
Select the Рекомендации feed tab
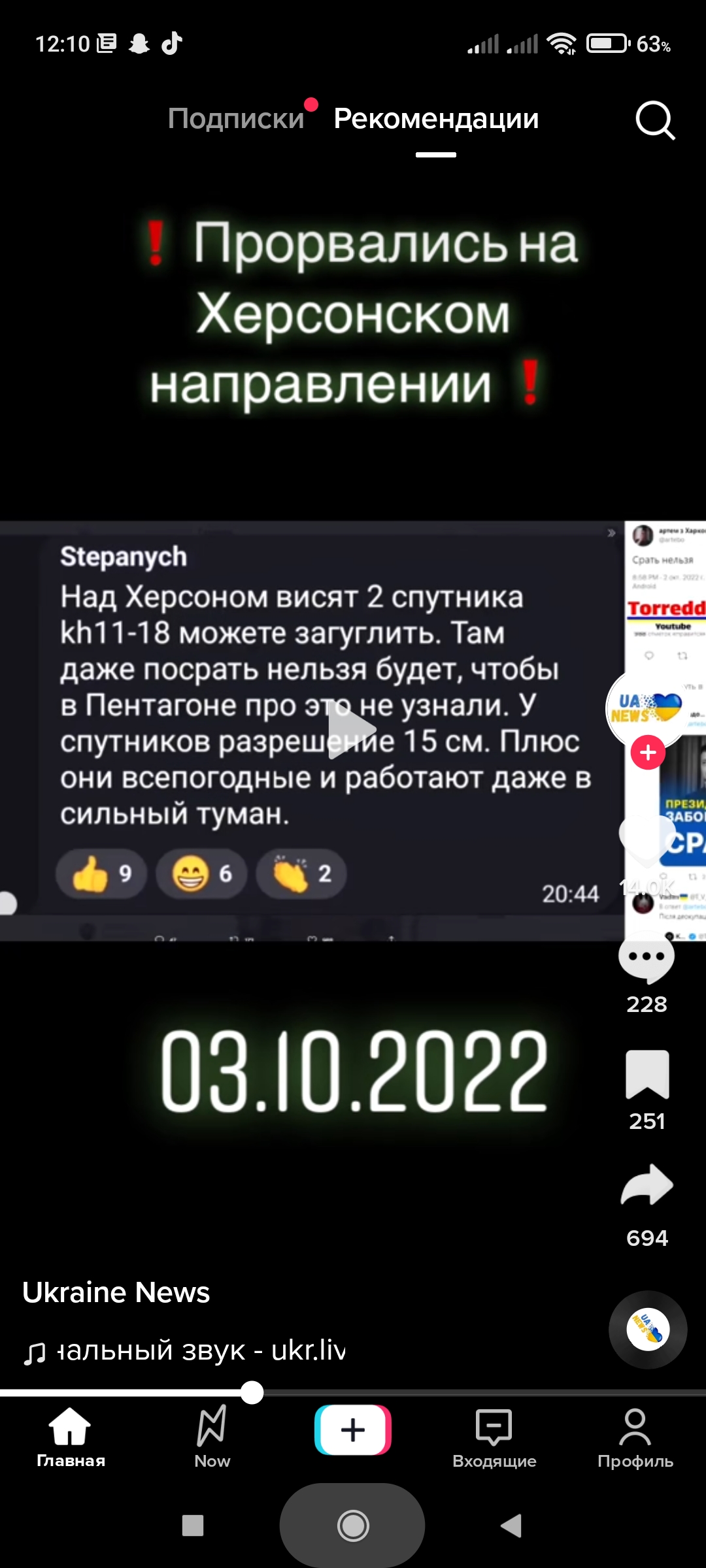click(436, 119)
